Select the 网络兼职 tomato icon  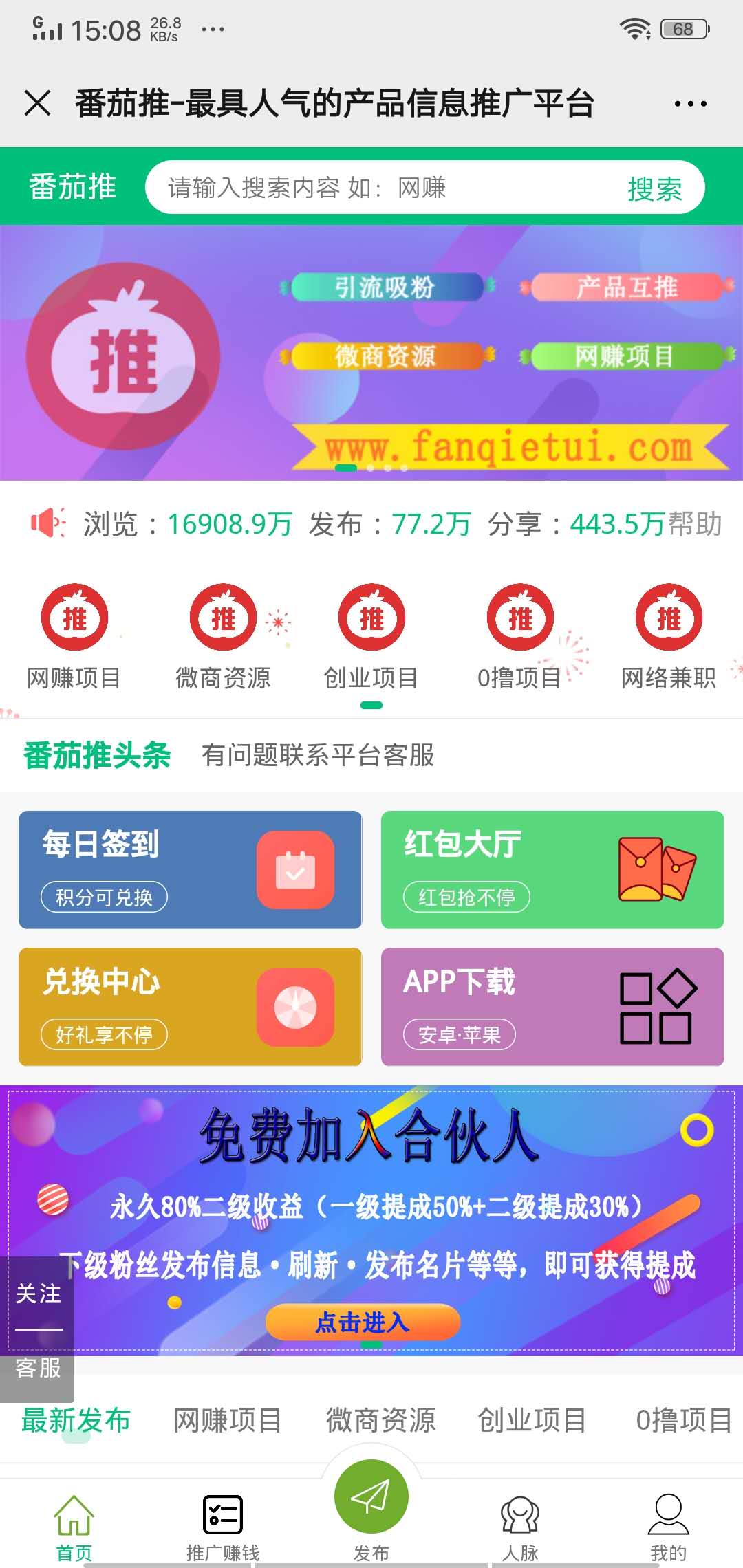pyautogui.click(x=669, y=618)
